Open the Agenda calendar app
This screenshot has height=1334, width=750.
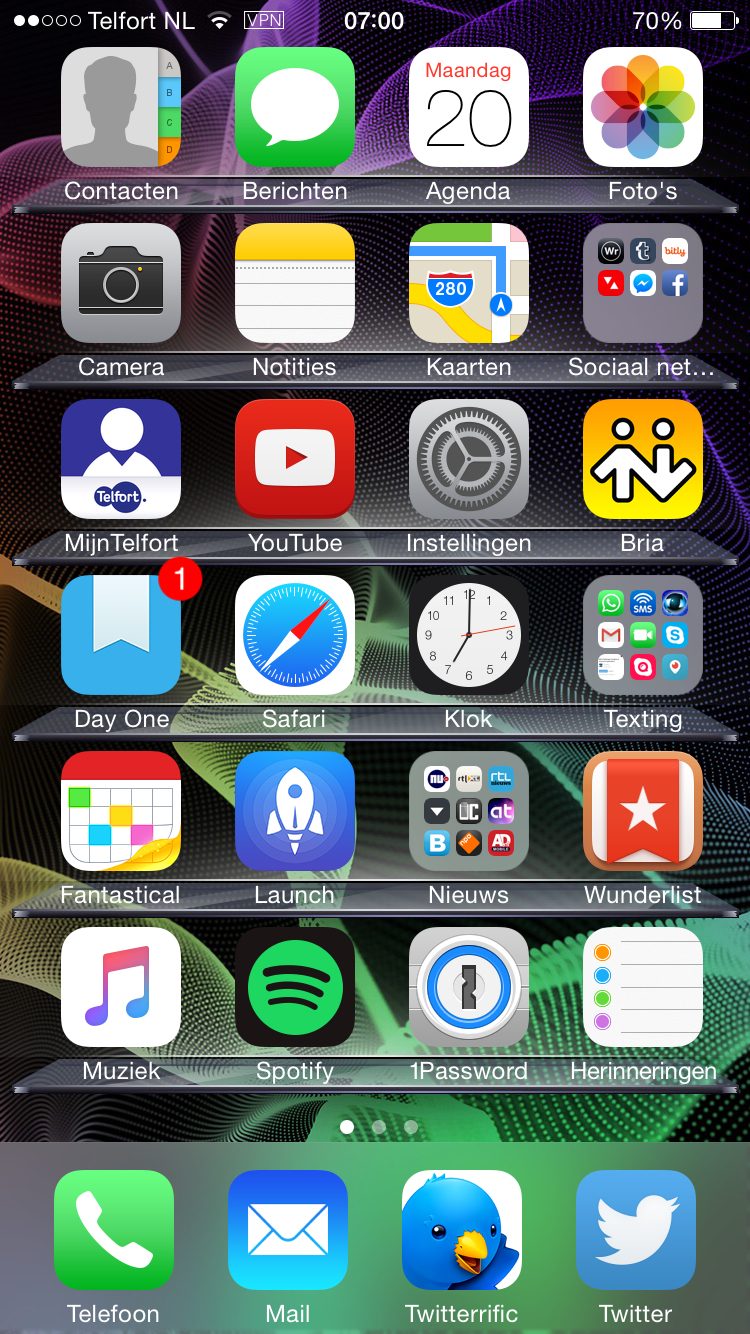[469, 107]
